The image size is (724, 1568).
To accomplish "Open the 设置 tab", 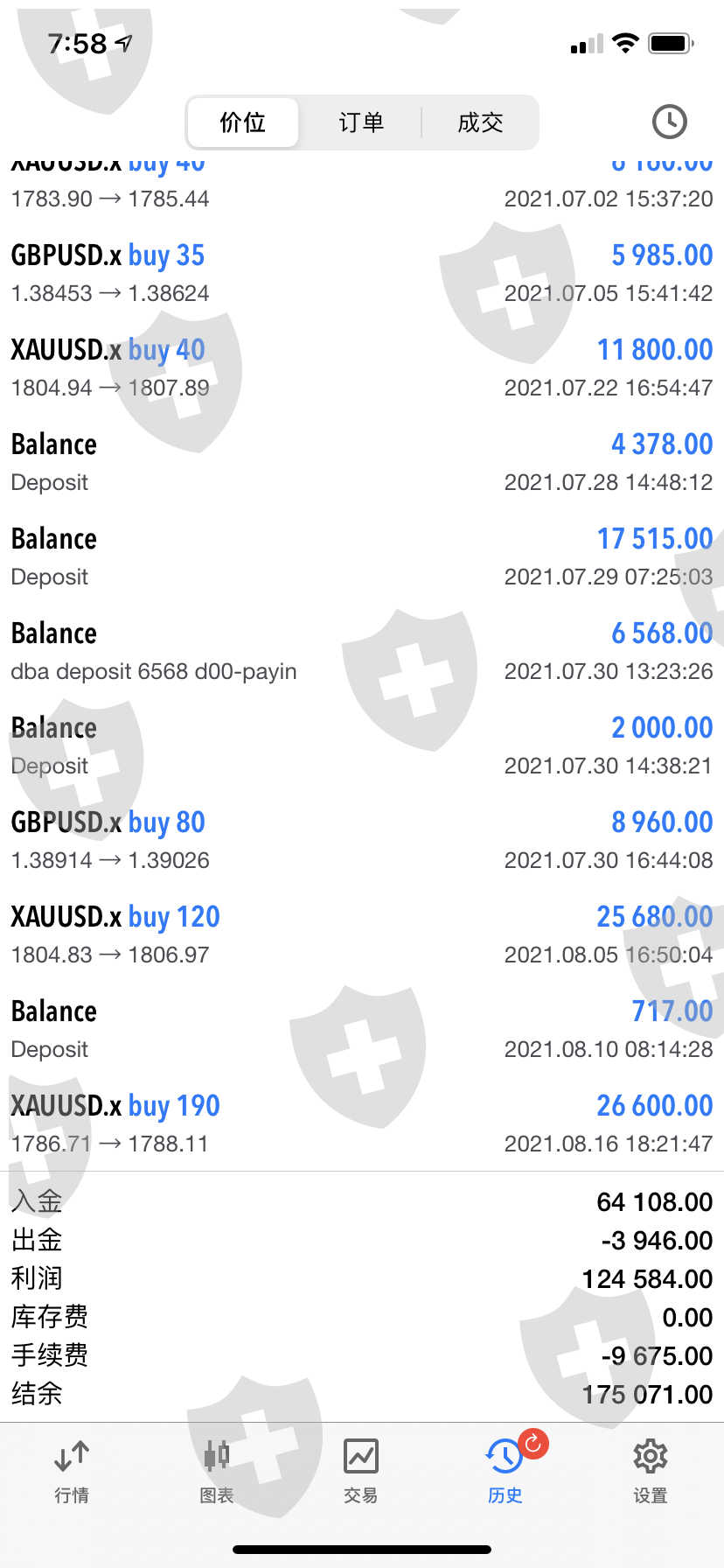I will [x=651, y=1472].
